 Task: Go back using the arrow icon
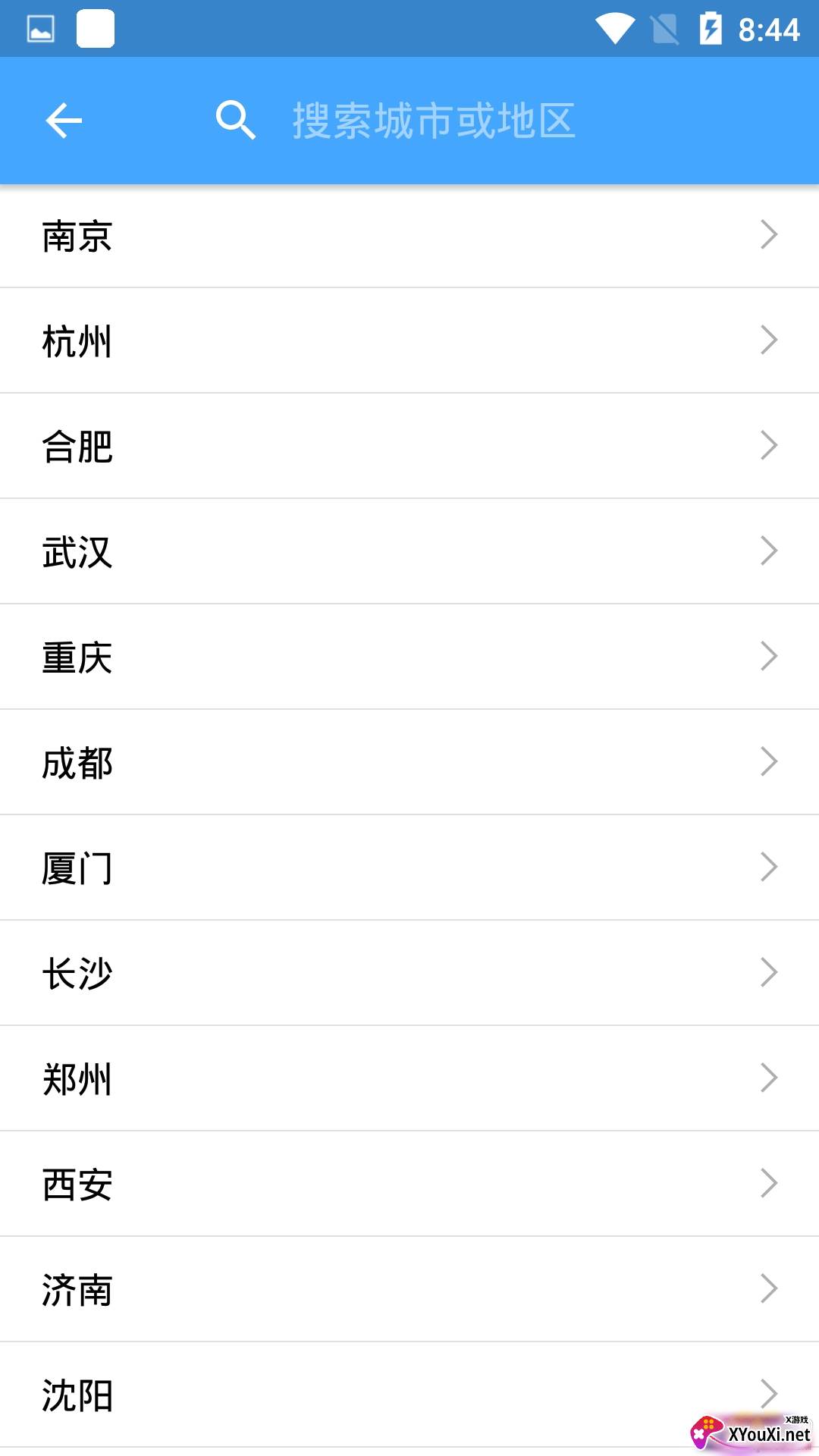[x=64, y=121]
